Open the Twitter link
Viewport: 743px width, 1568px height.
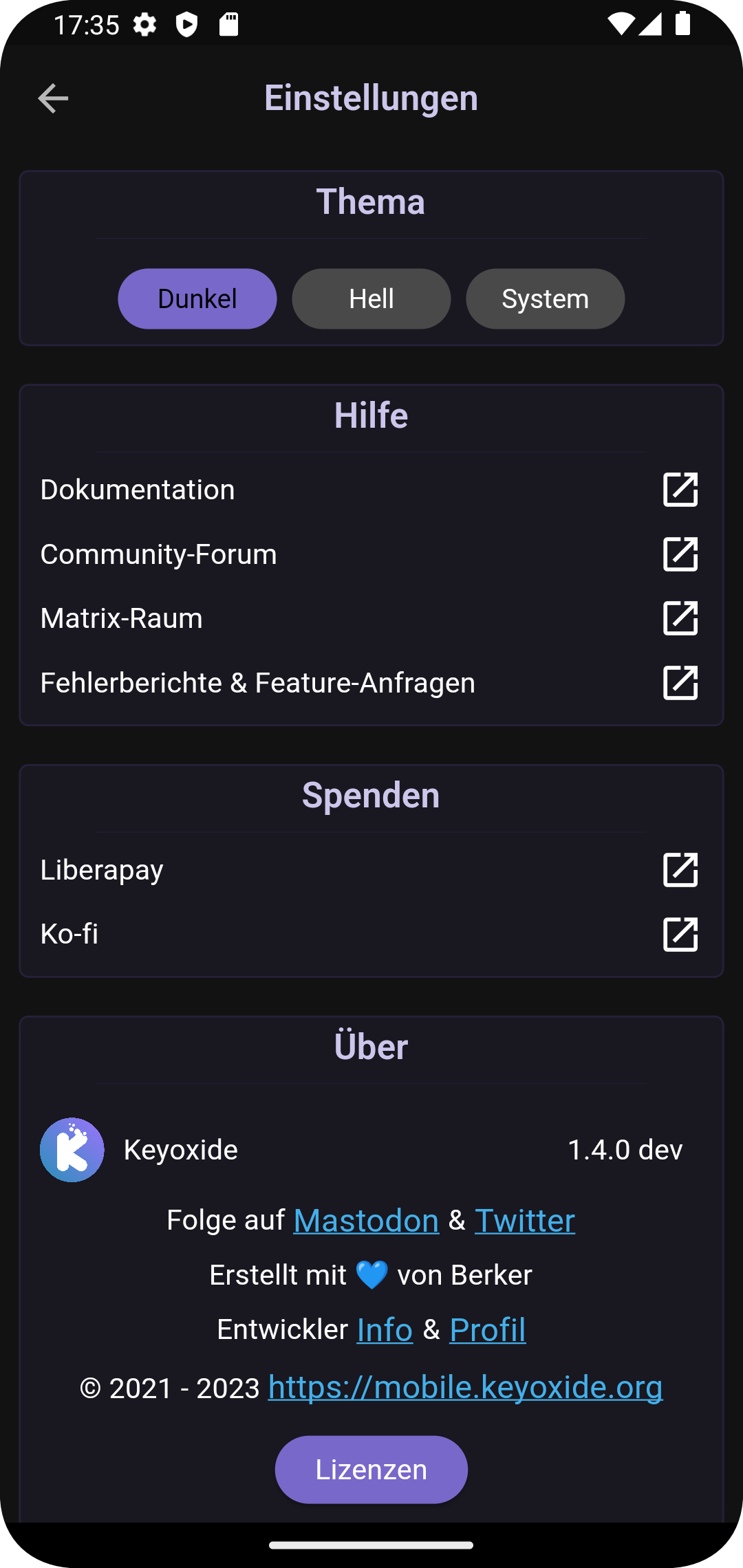tap(525, 1221)
